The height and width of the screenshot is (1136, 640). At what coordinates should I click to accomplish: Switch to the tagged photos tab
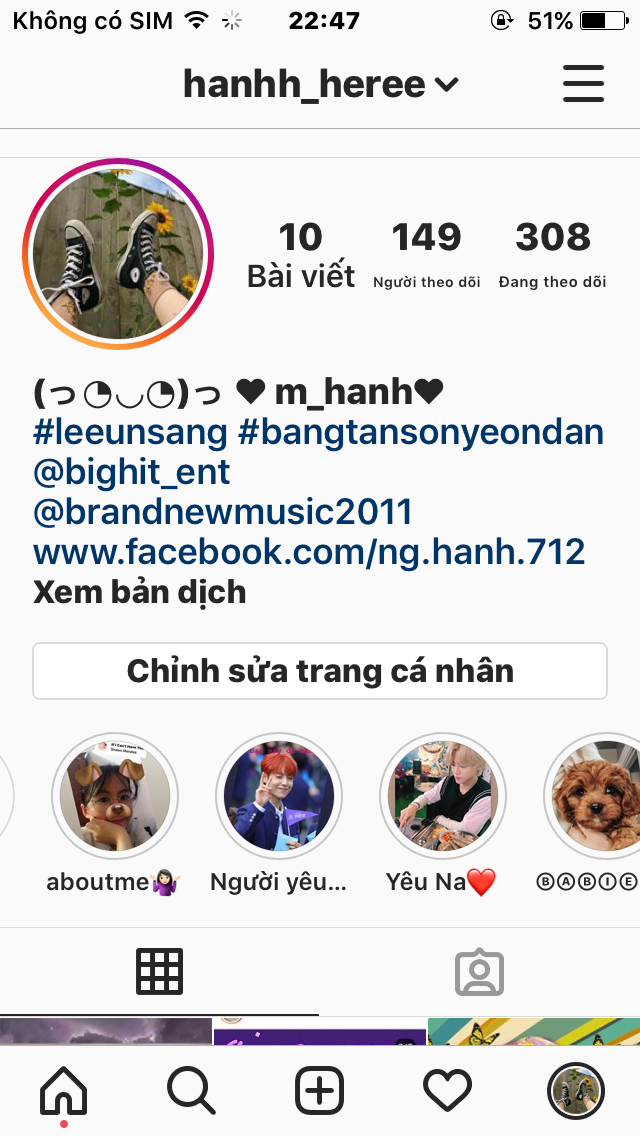[479, 971]
